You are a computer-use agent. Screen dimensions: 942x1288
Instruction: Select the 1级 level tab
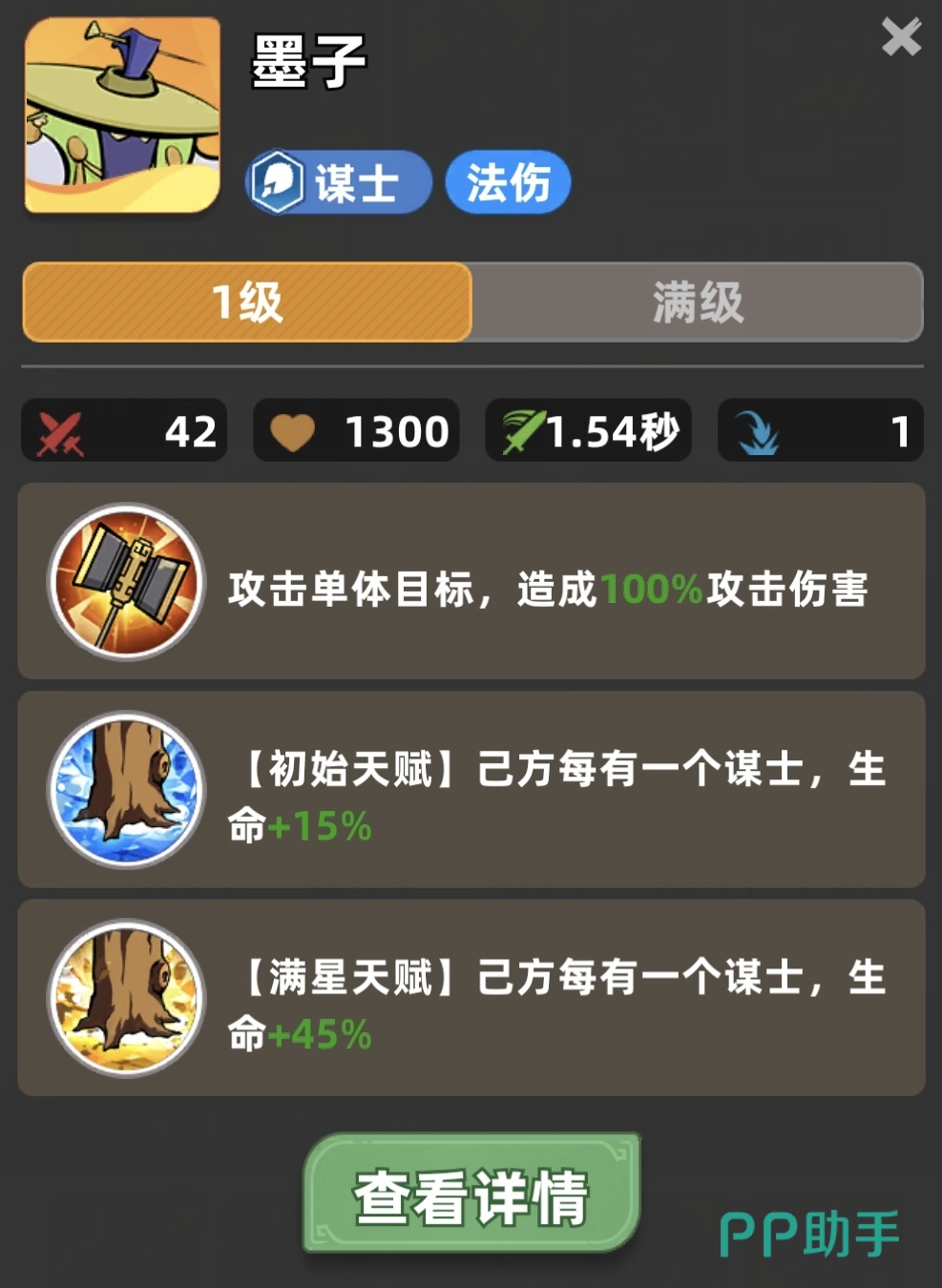point(247,302)
